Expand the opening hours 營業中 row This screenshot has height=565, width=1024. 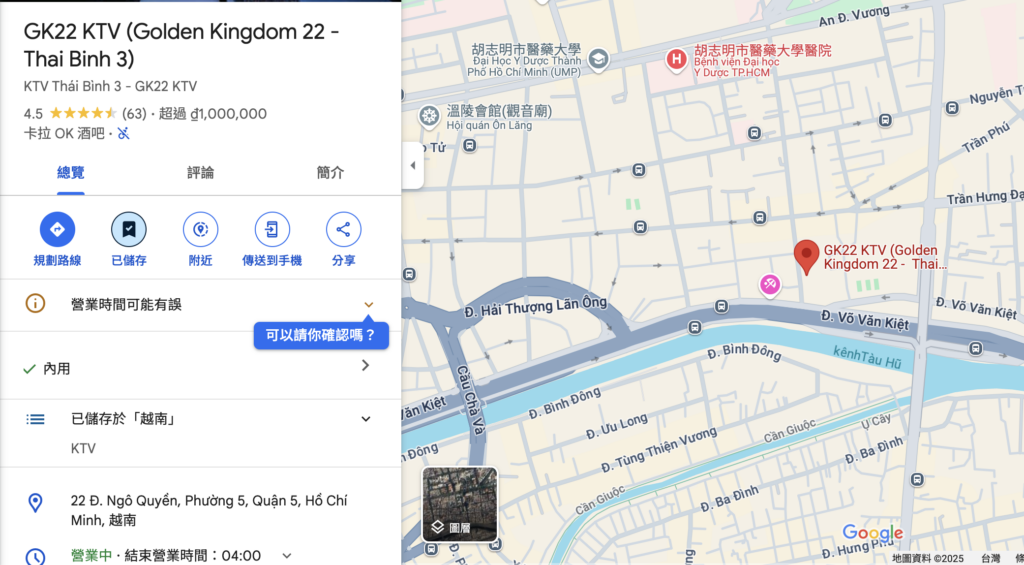287,555
